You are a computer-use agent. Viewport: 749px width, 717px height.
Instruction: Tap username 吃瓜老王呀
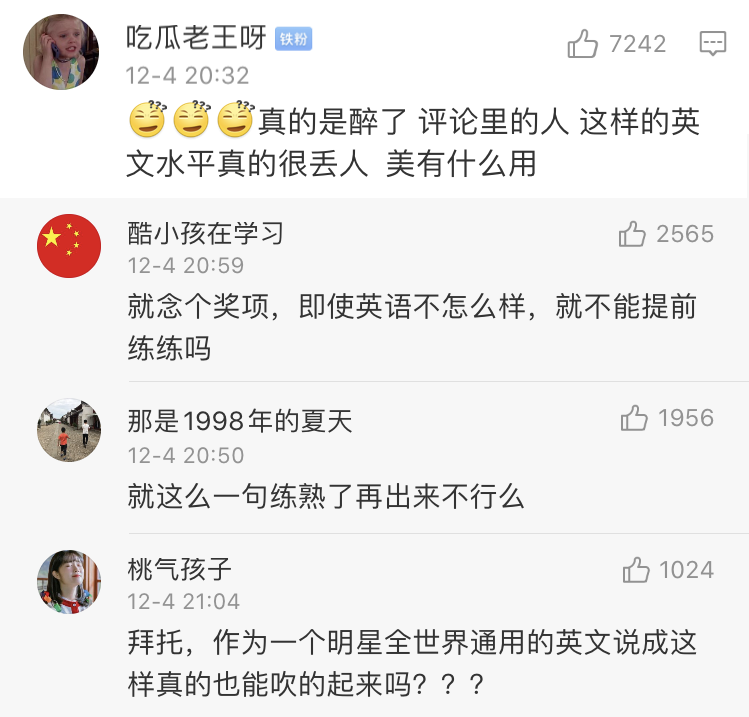tap(196, 38)
